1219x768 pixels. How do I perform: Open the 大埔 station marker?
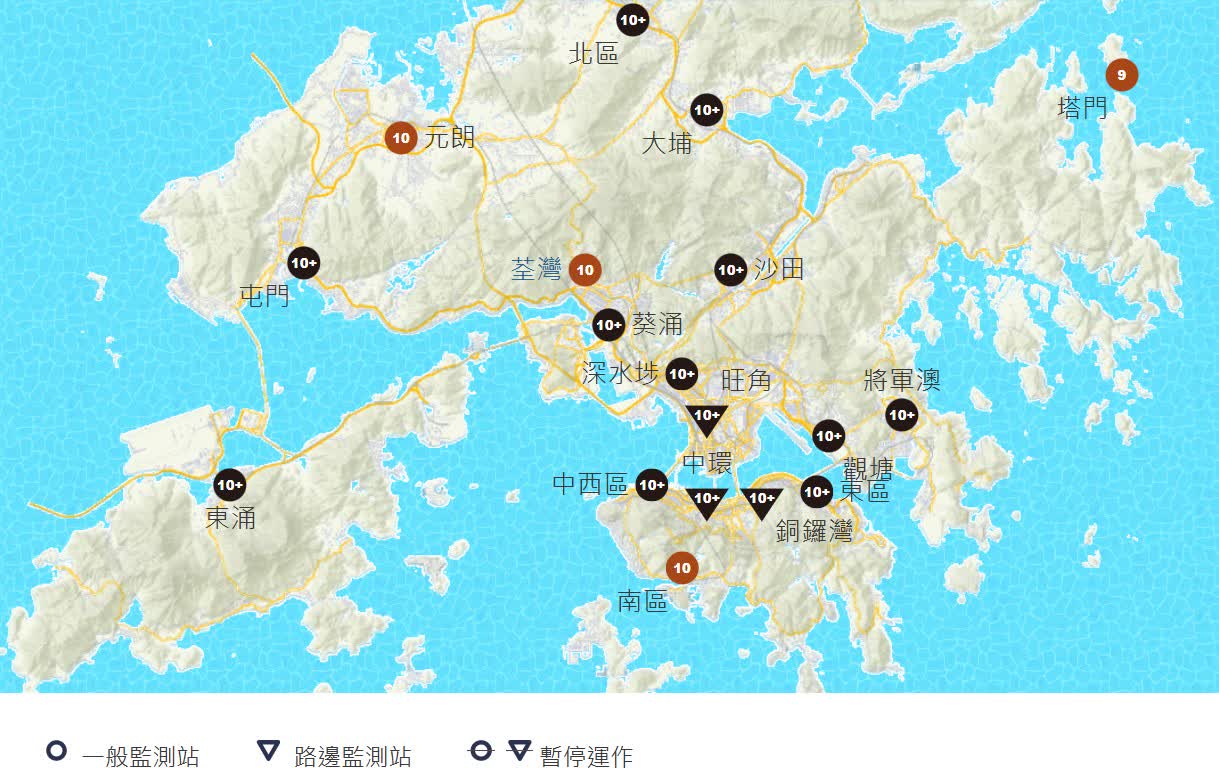pos(706,110)
